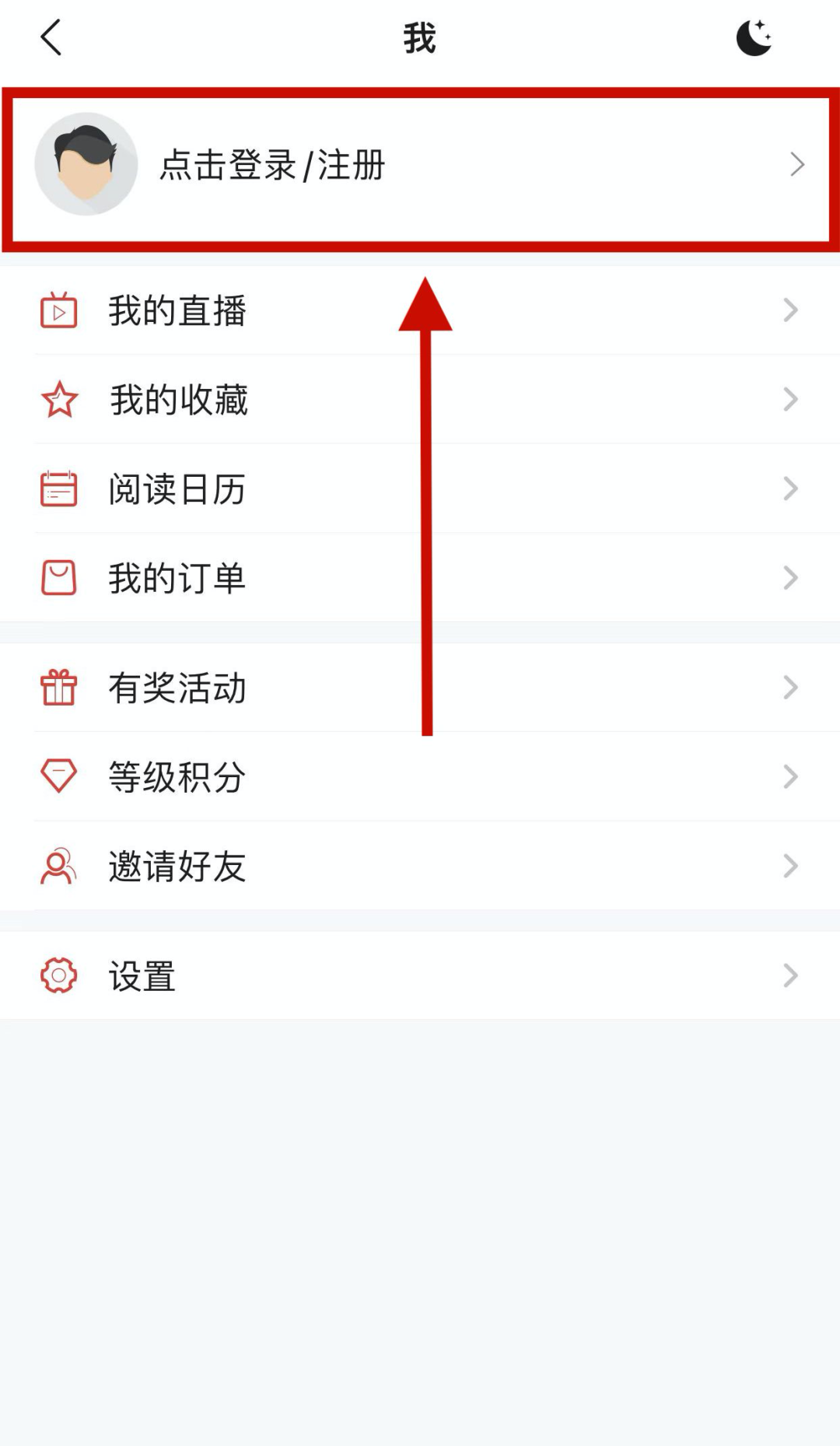Viewport: 840px width, 1446px height.
Task: Open the 等级积分 menu entry
Action: point(177,776)
